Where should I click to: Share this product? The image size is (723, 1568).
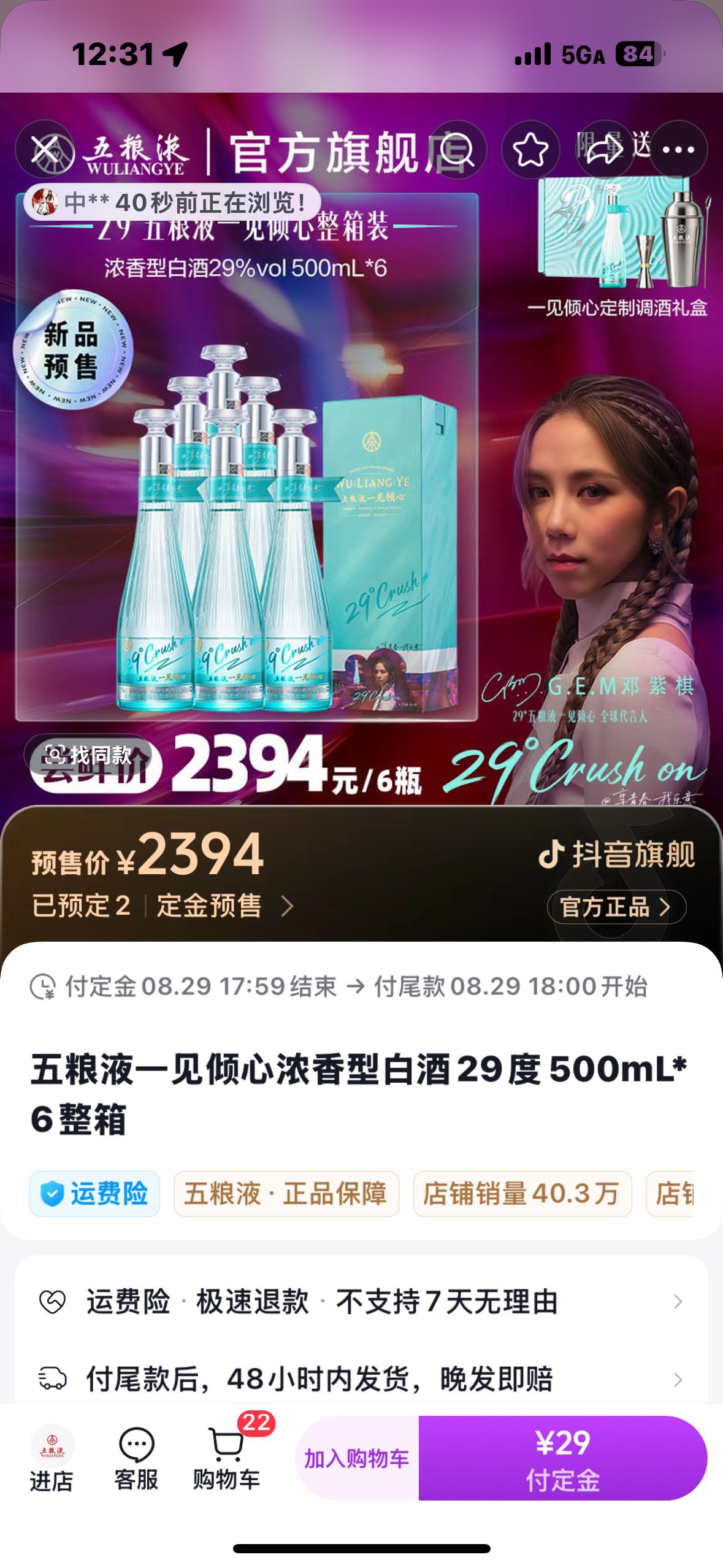(x=604, y=150)
